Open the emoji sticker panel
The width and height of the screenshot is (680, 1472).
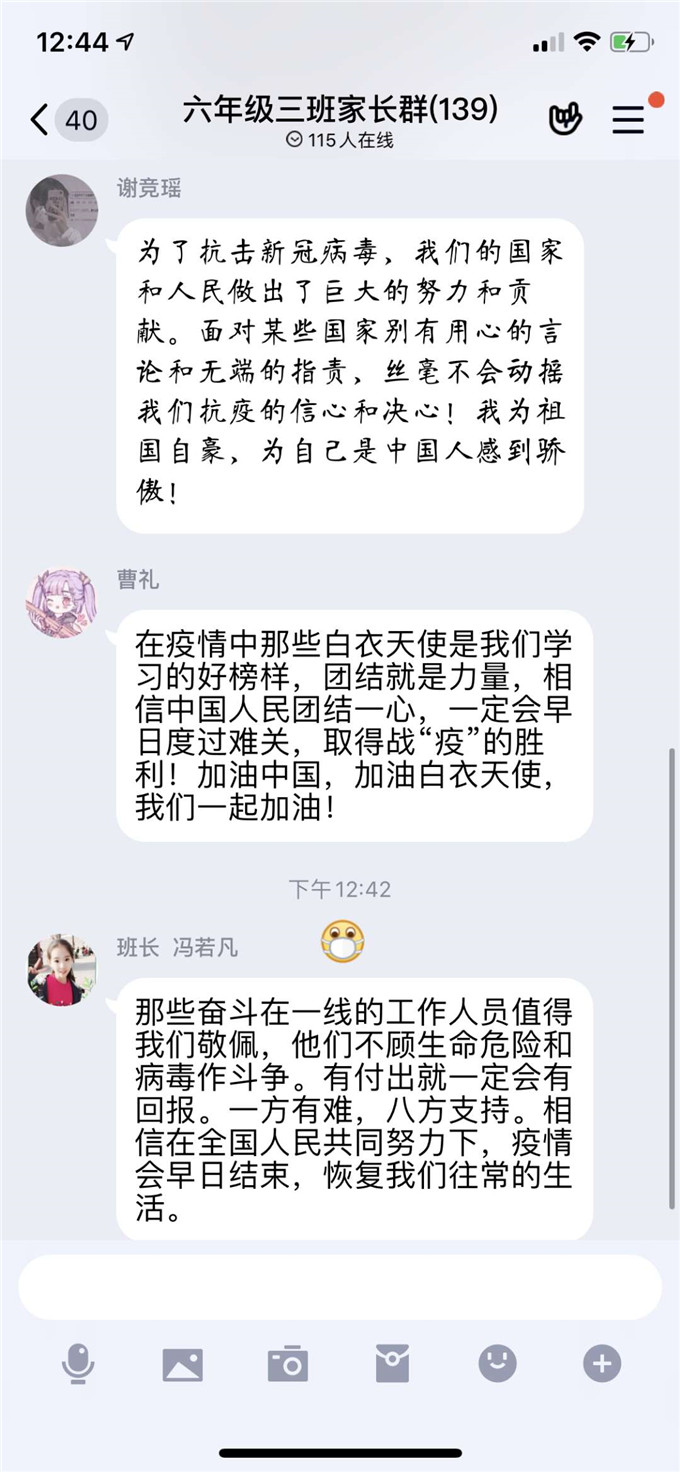point(497,1363)
